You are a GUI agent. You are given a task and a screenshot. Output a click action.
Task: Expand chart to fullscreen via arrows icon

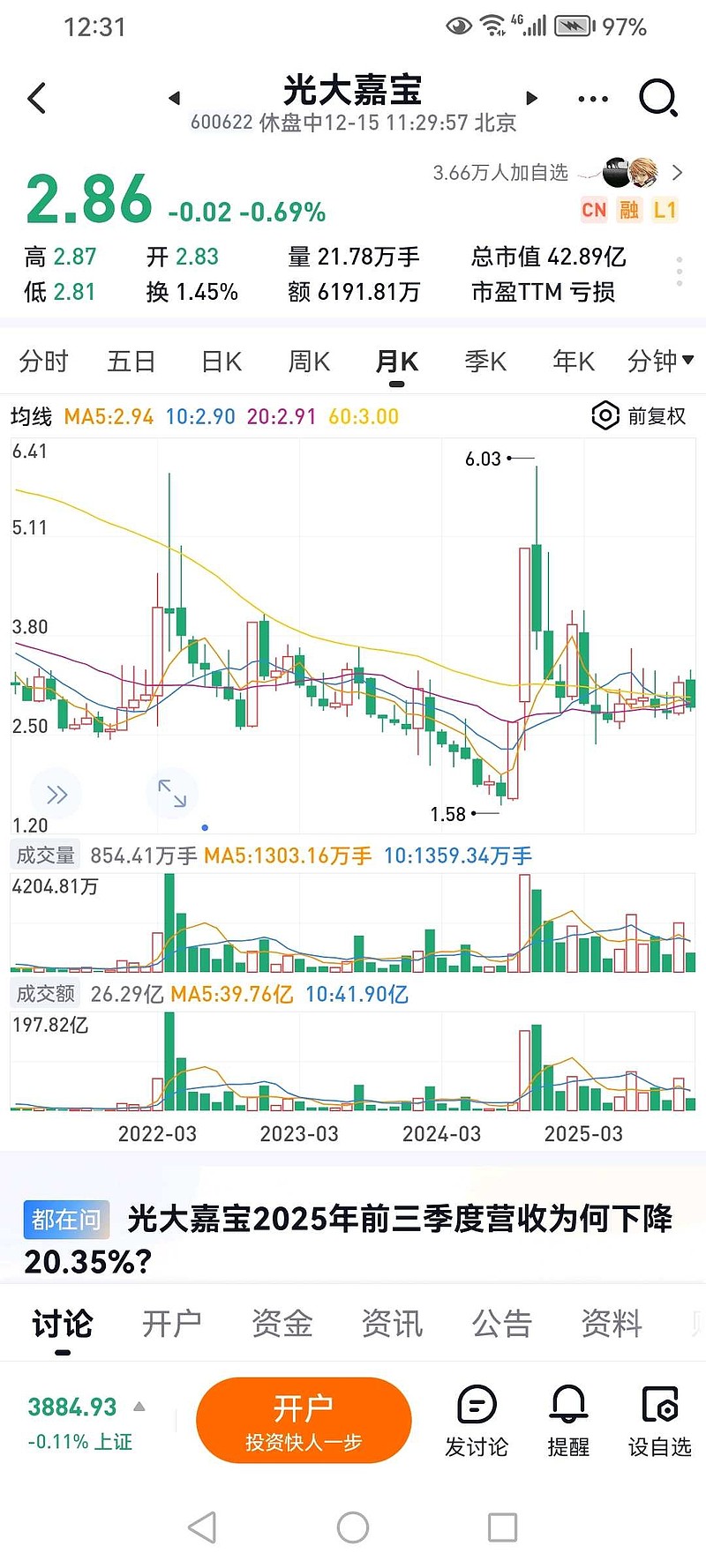click(173, 794)
